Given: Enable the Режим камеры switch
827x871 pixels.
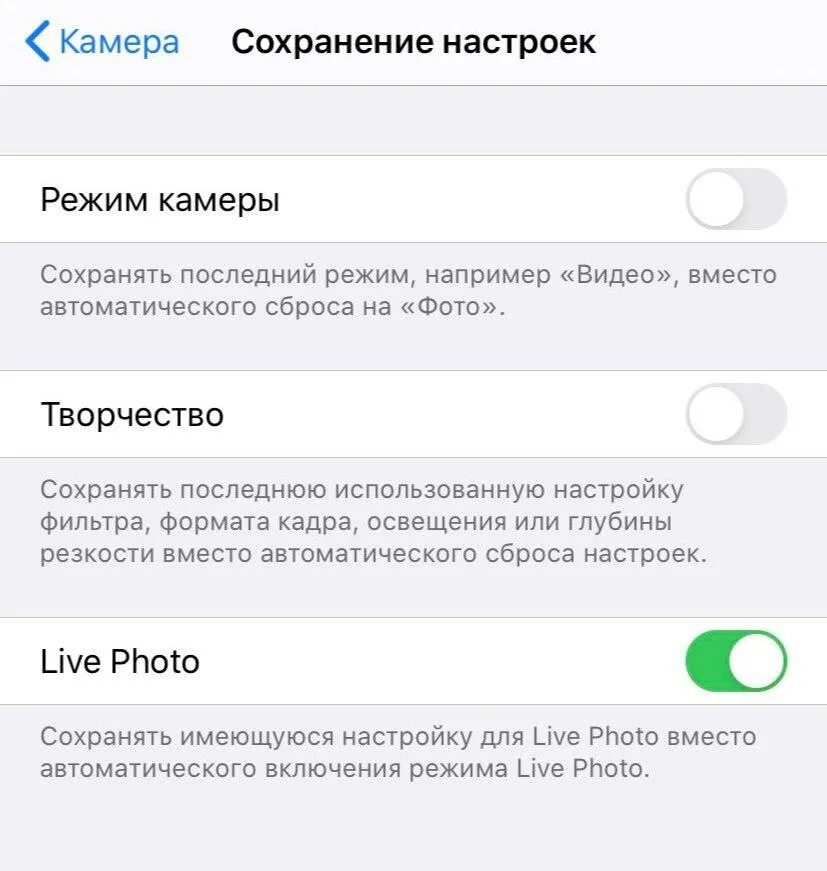Looking at the screenshot, I should click(x=736, y=199).
